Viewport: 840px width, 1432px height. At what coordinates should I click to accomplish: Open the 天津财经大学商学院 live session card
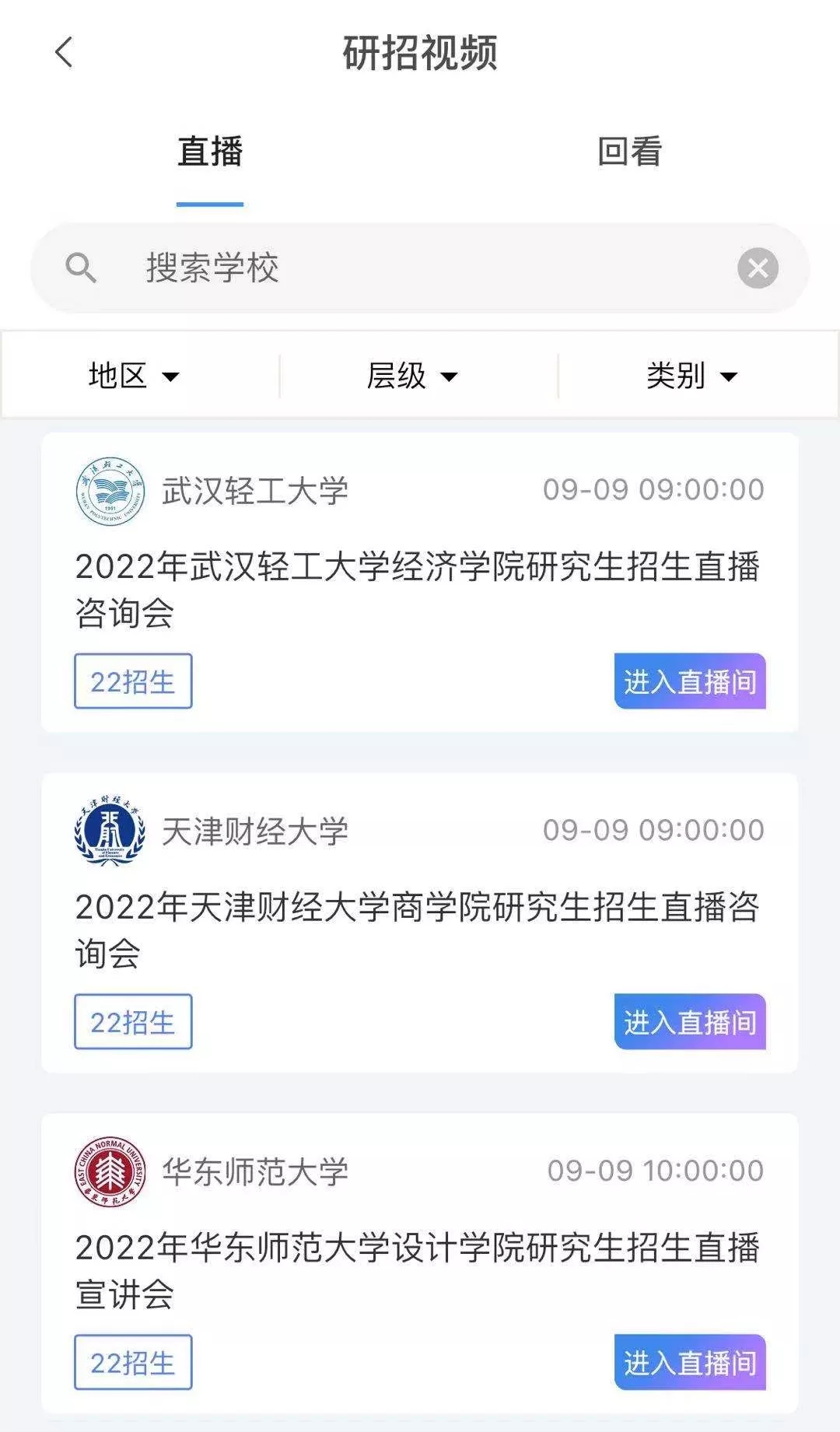click(420, 923)
